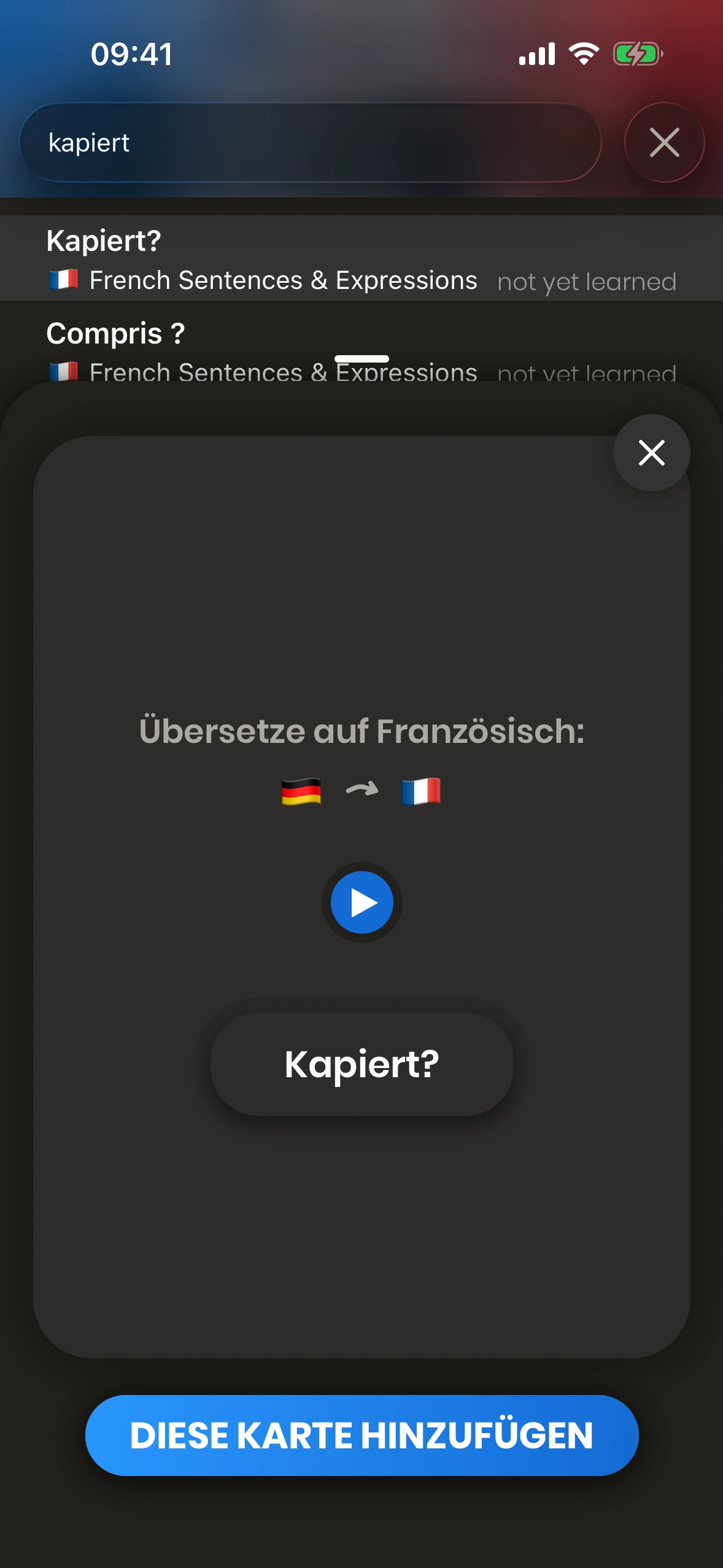This screenshot has width=723, height=1568.
Task: Tap the 'Kapiert?' word pill
Action: 361,1064
